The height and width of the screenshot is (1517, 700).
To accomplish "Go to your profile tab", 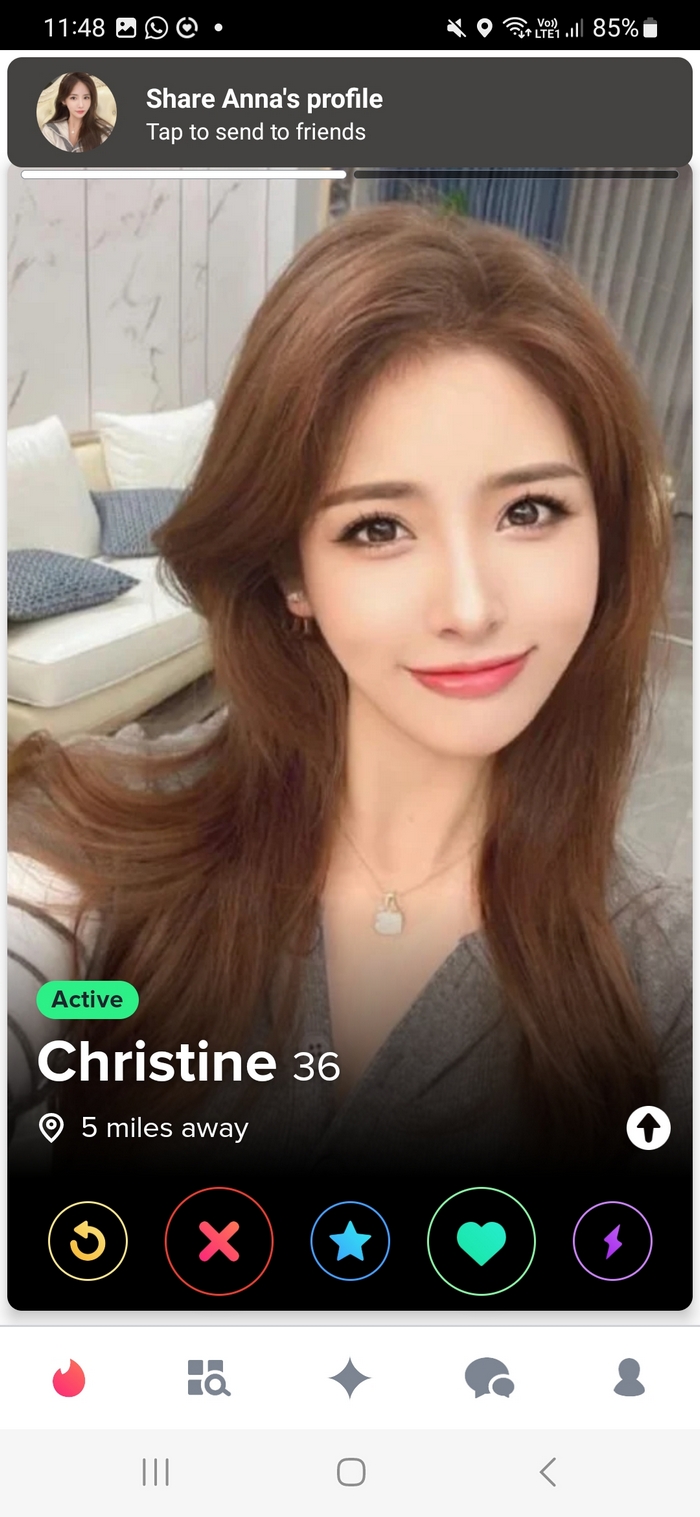I will click(629, 1378).
